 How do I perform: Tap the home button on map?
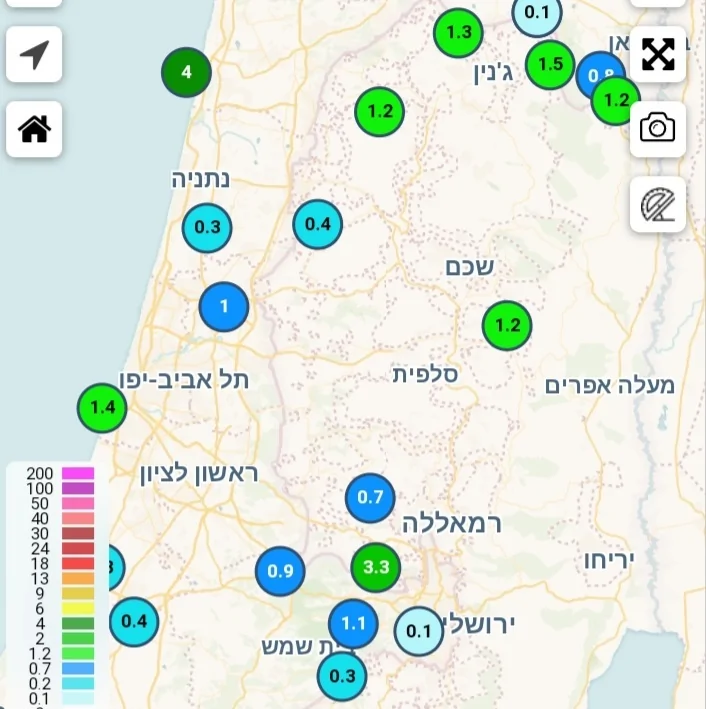[34, 129]
